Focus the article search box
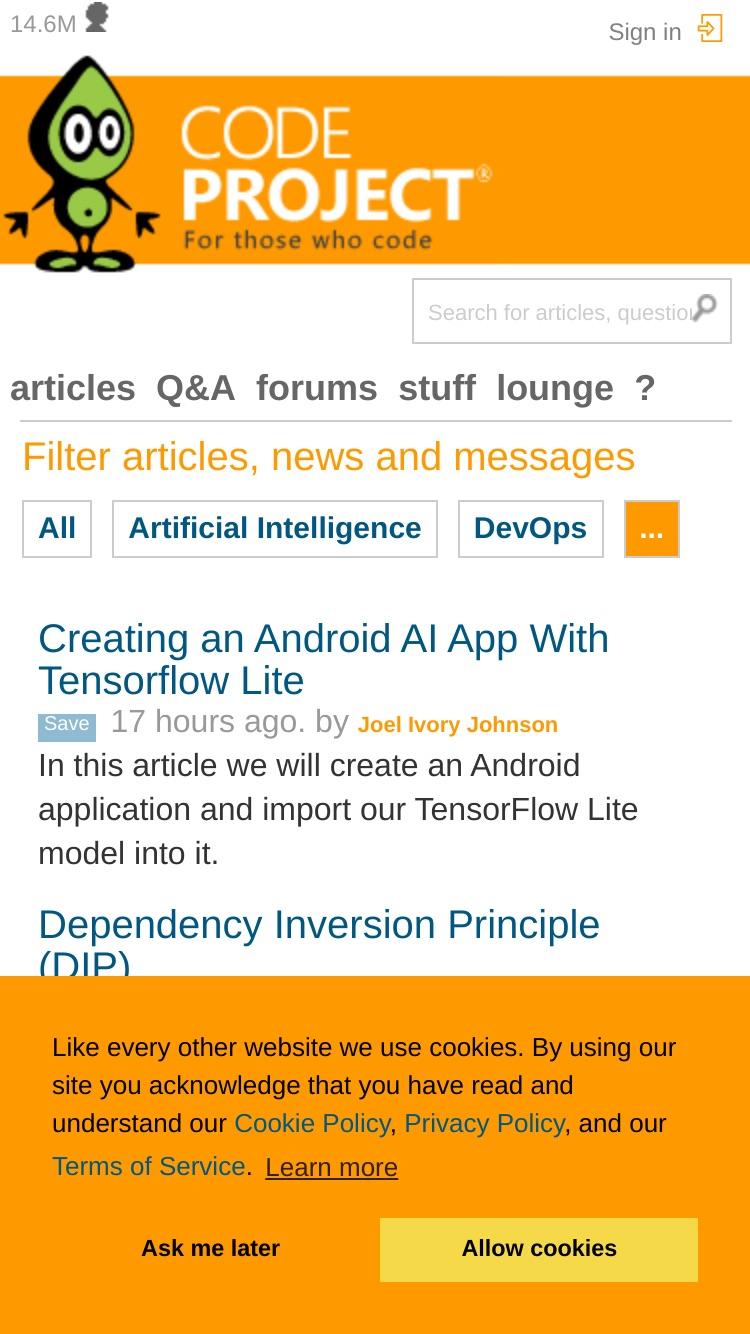 tap(558, 312)
